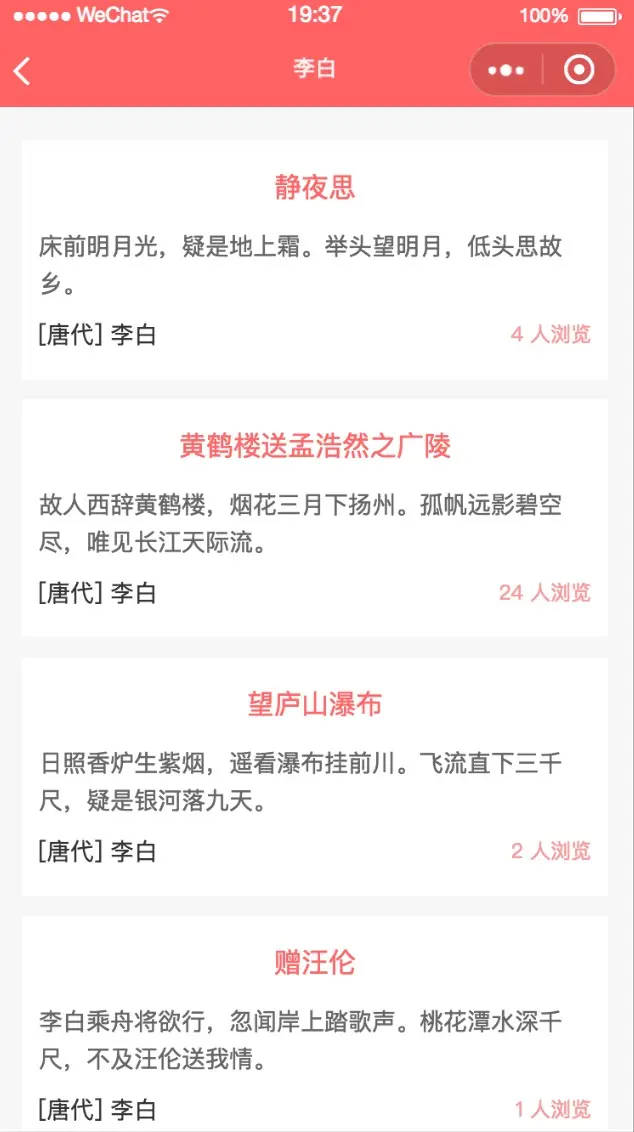Image resolution: width=634 pixels, height=1132 pixels.
Task: Open the mini program more options menu
Action: coord(506,70)
